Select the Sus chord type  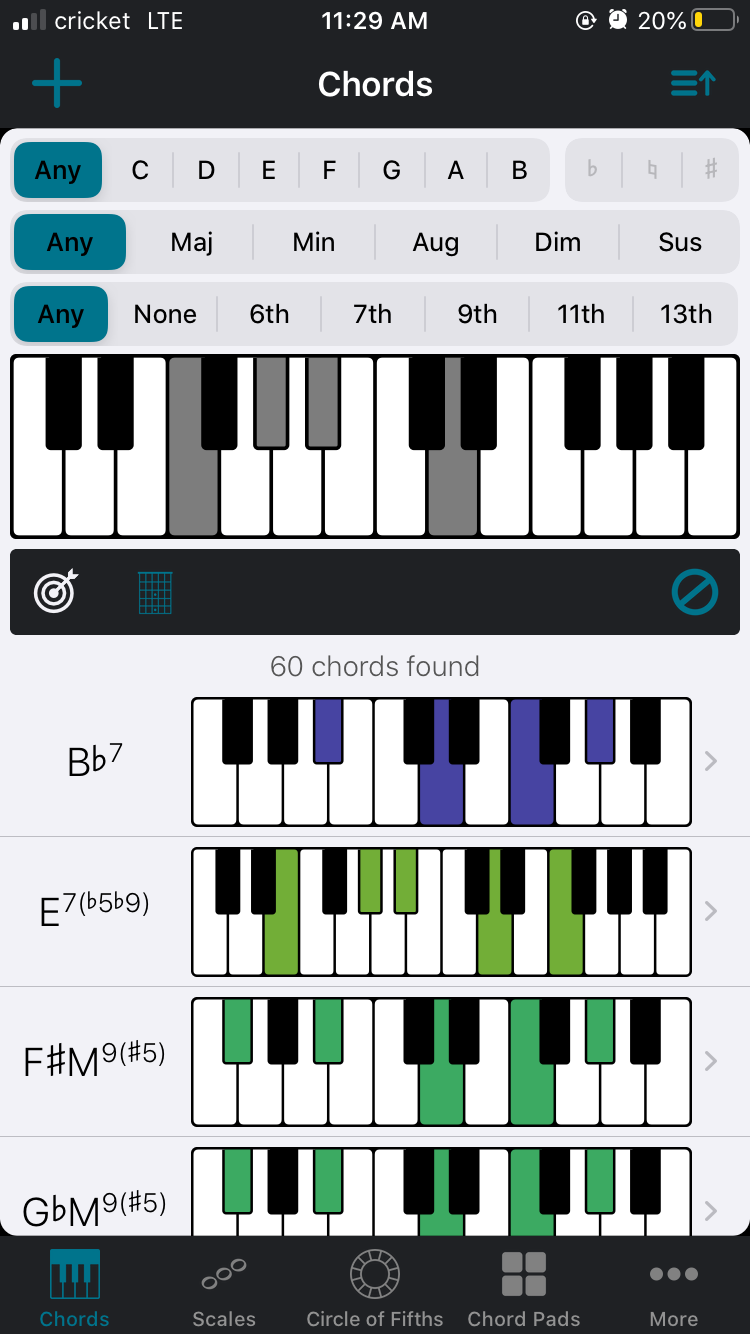click(680, 242)
